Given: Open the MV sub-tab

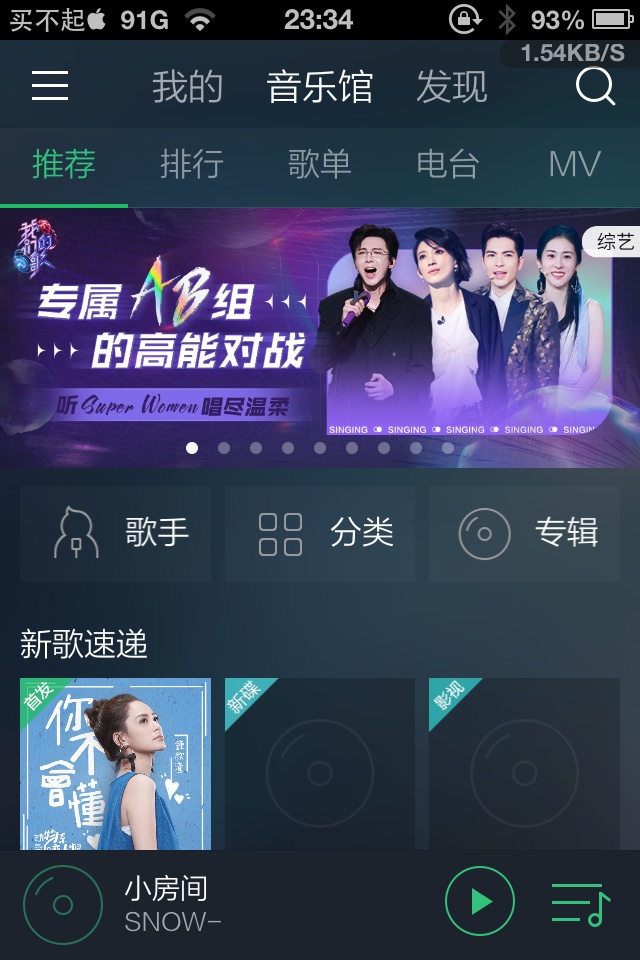Looking at the screenshot, I should [x=574, y=164].
